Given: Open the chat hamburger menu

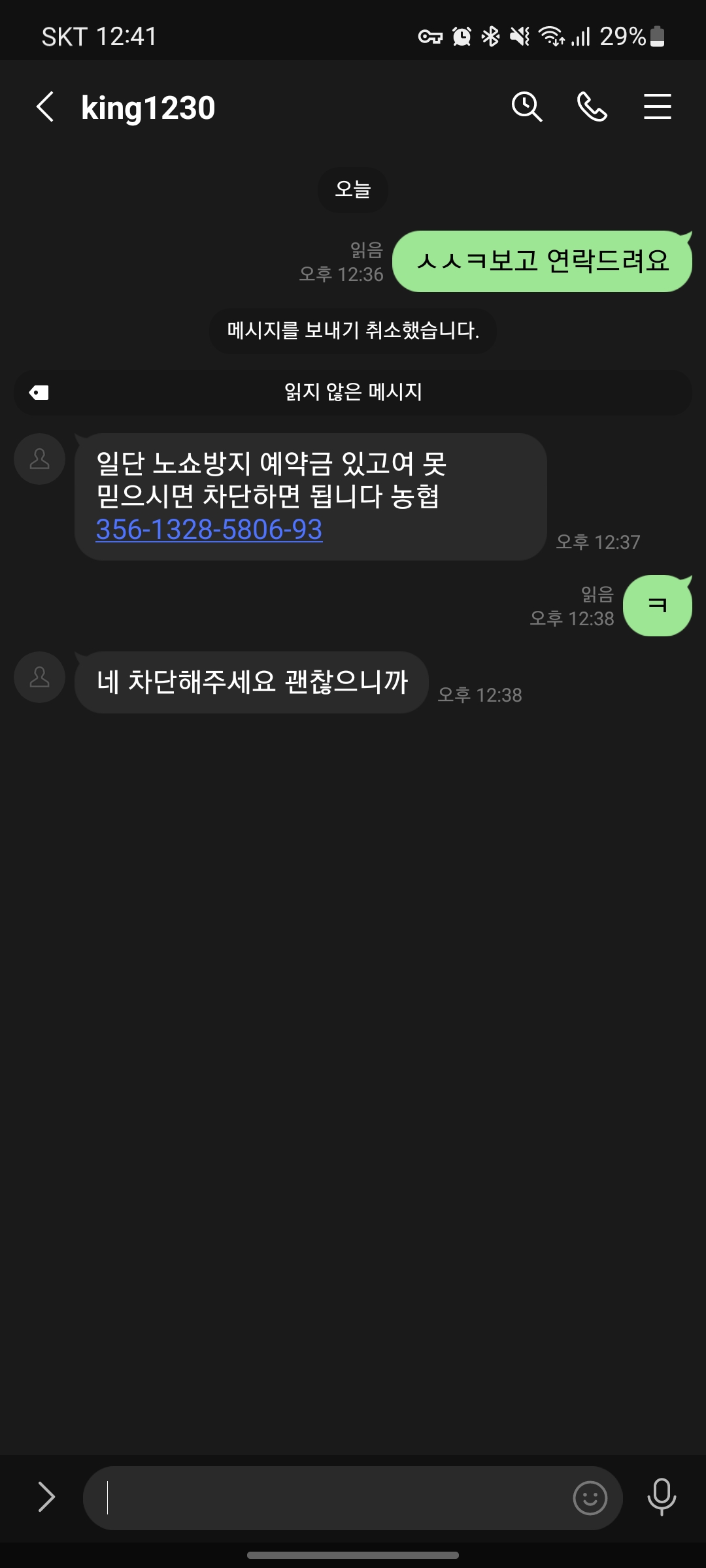Looking at the screenshot, I should pos(657,106).
